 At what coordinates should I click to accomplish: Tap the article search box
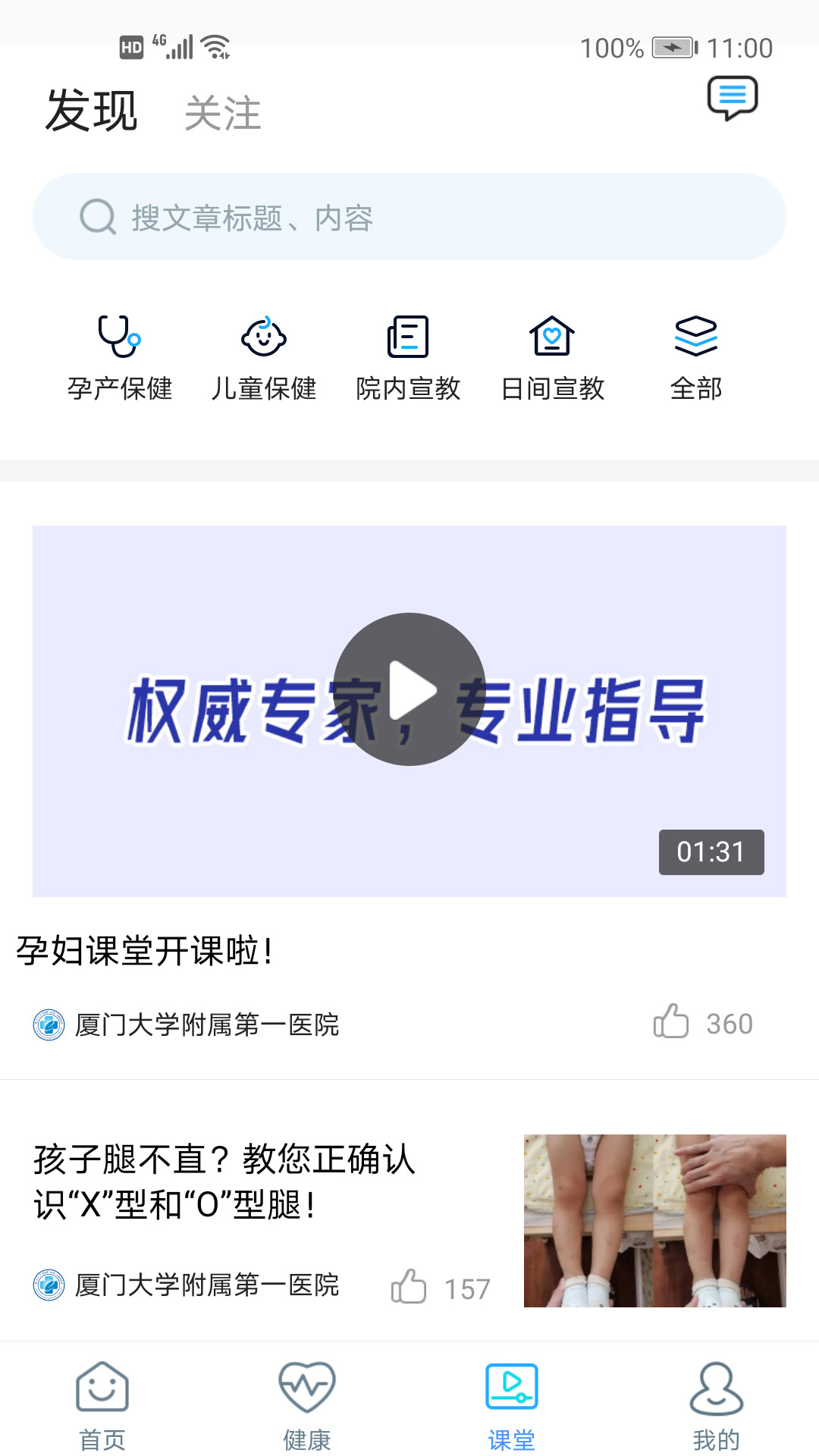click(409, 218)
